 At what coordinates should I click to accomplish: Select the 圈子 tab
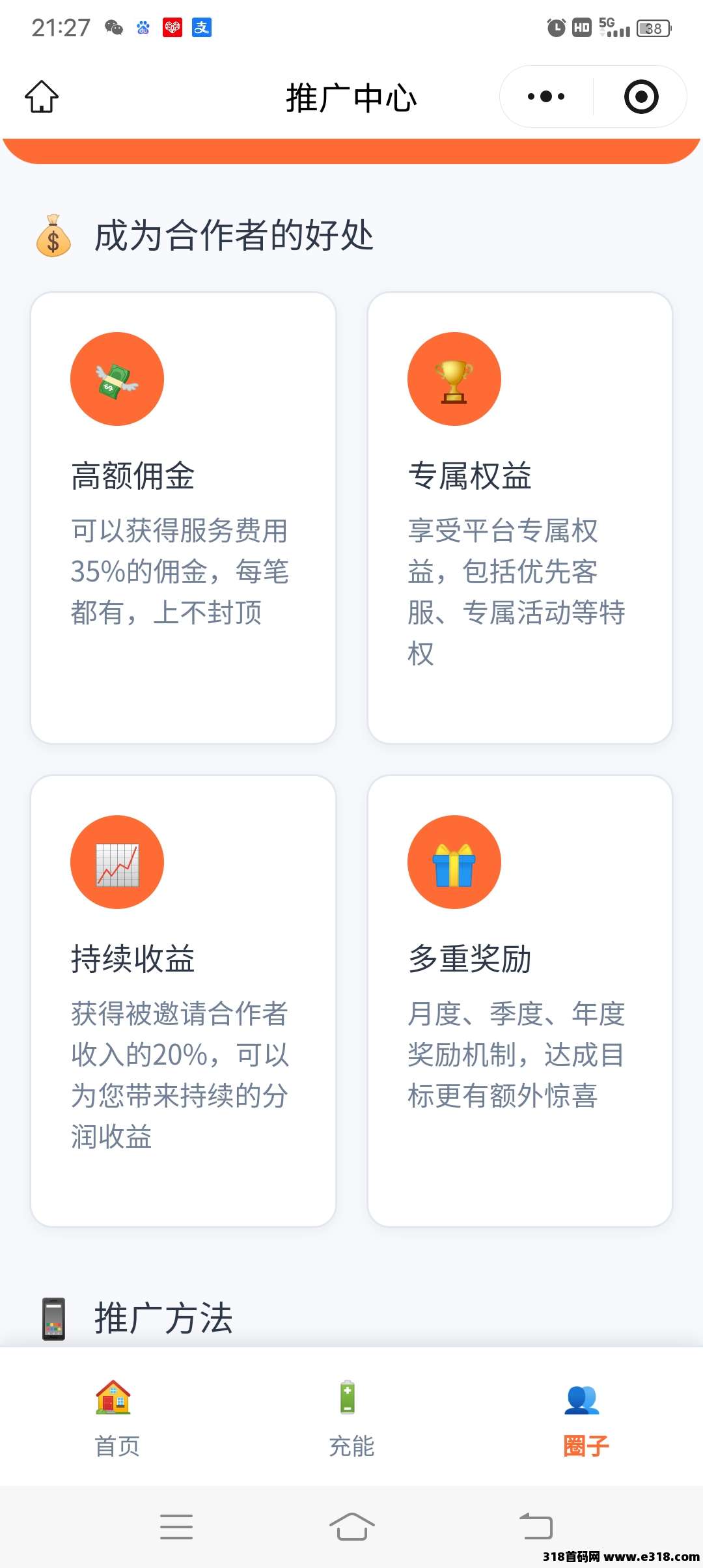click(x=586, y=1418)
